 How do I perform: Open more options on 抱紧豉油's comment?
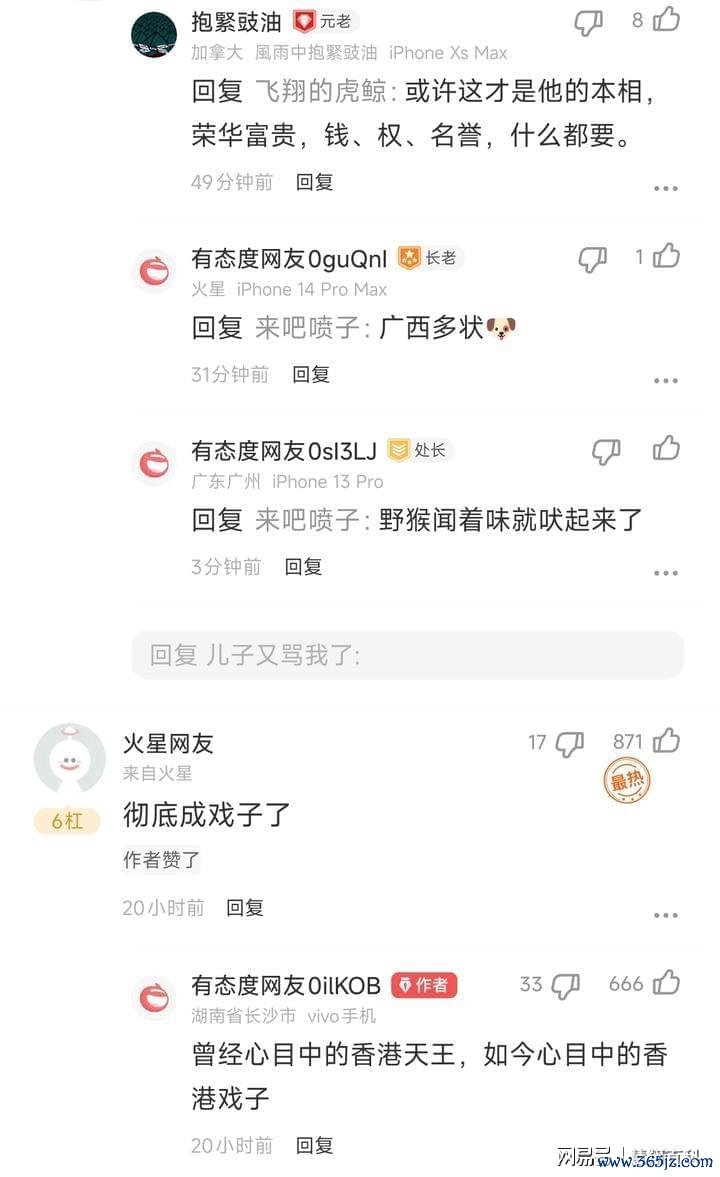tap(666, 188)
